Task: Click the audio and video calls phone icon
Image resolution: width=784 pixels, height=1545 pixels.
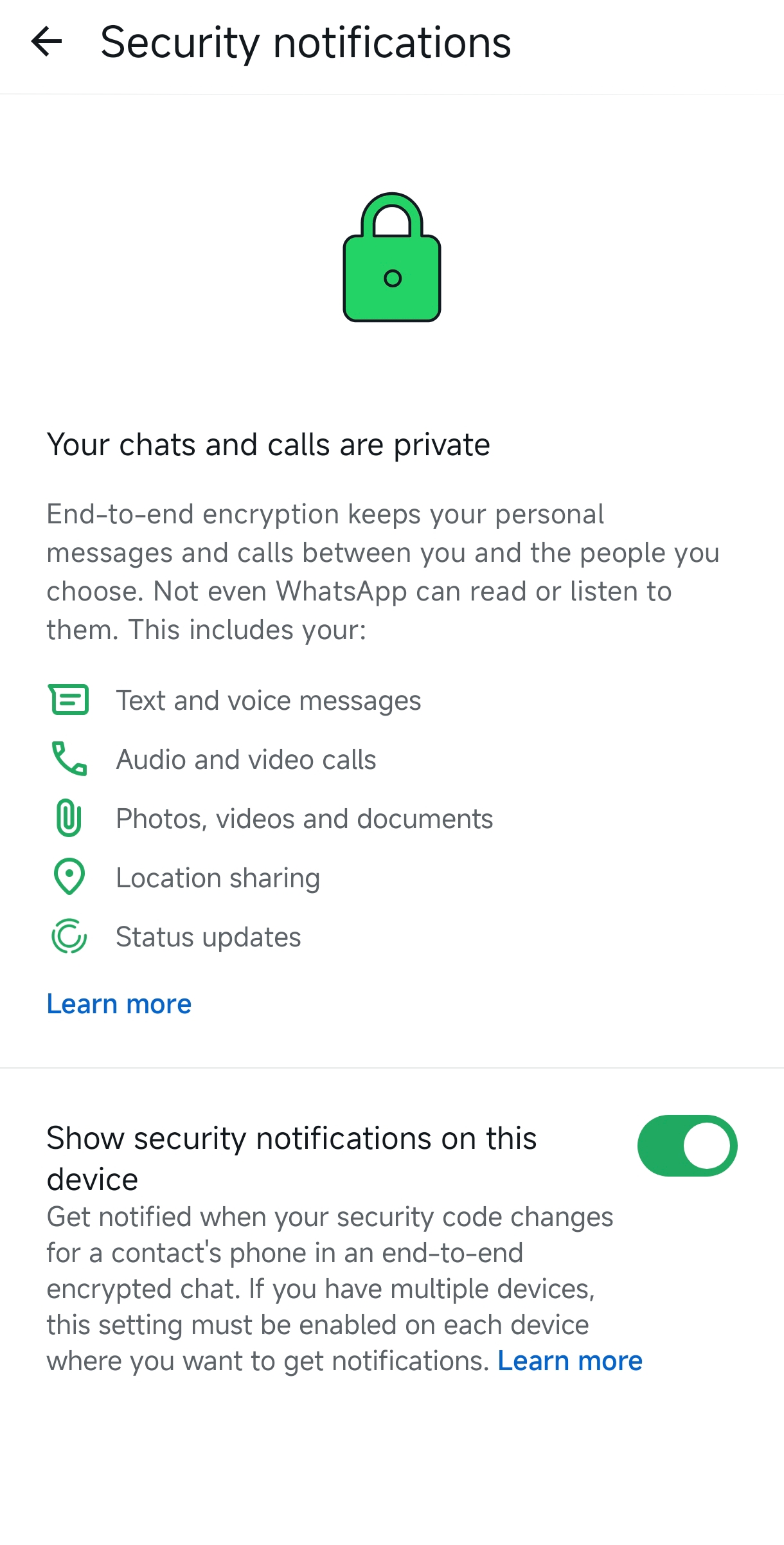Action: (x=69, y=759)
